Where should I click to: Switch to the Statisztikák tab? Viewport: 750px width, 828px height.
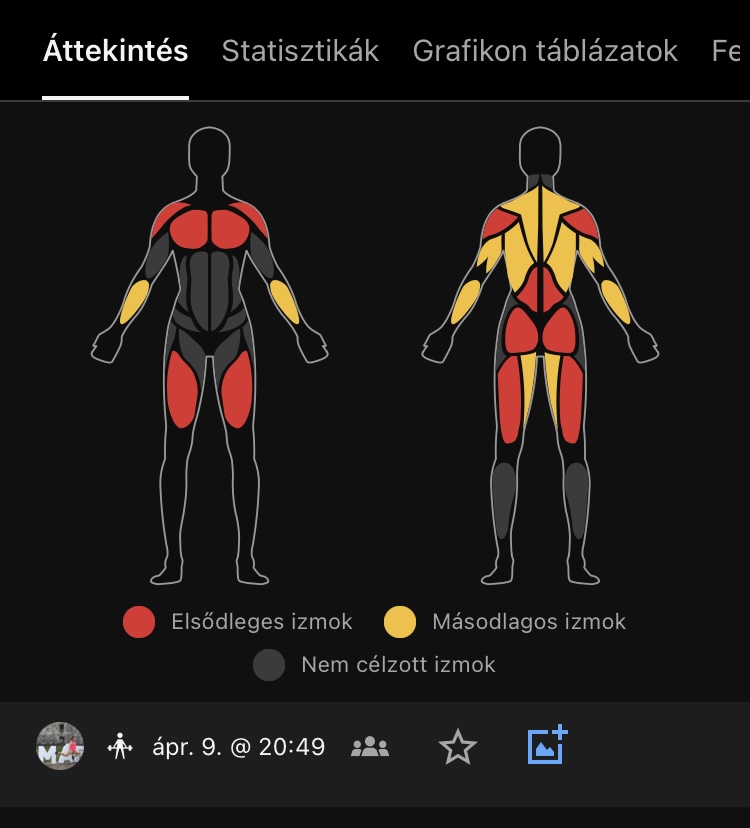(300, 51)
